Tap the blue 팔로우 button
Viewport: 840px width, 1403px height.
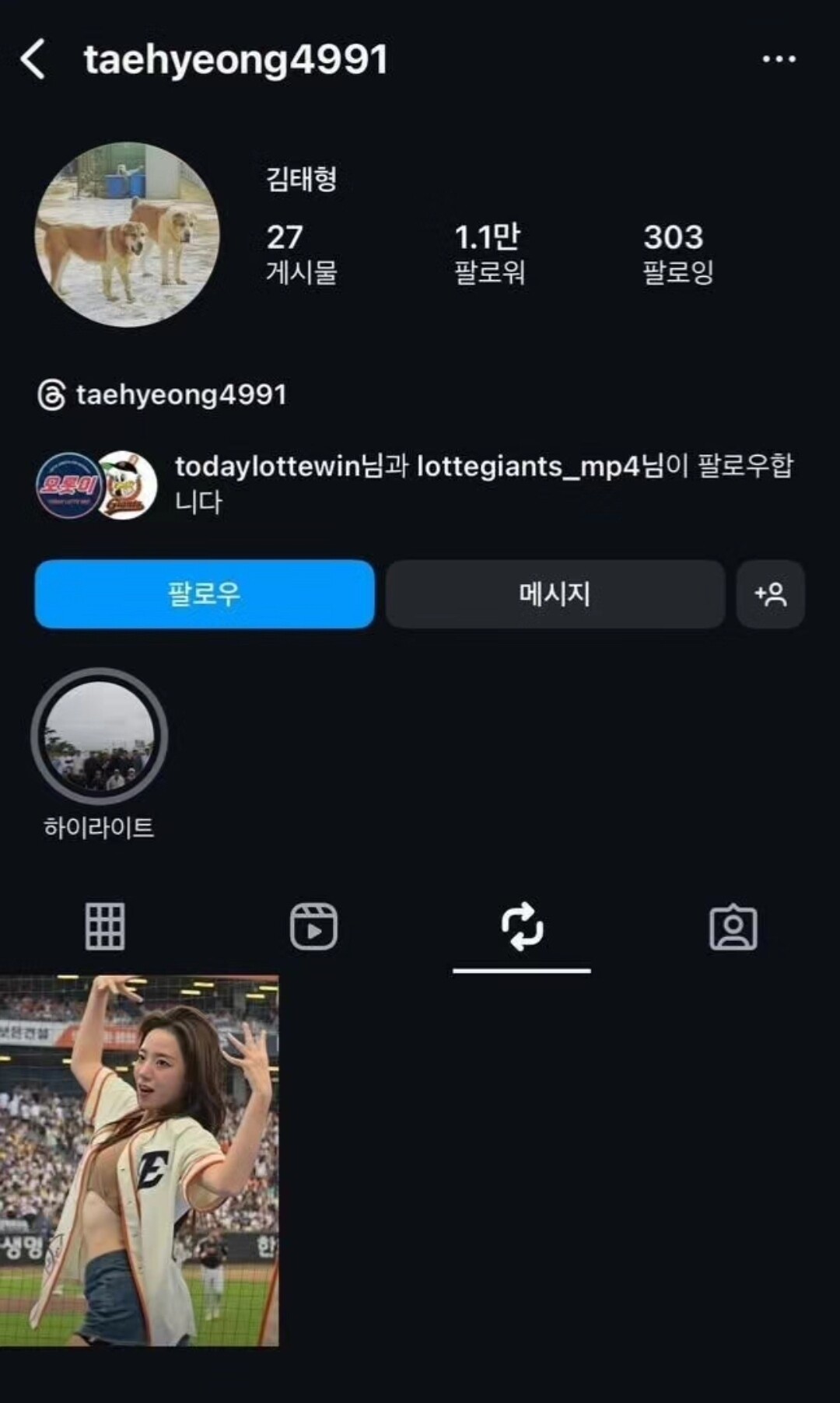point(205,594)
